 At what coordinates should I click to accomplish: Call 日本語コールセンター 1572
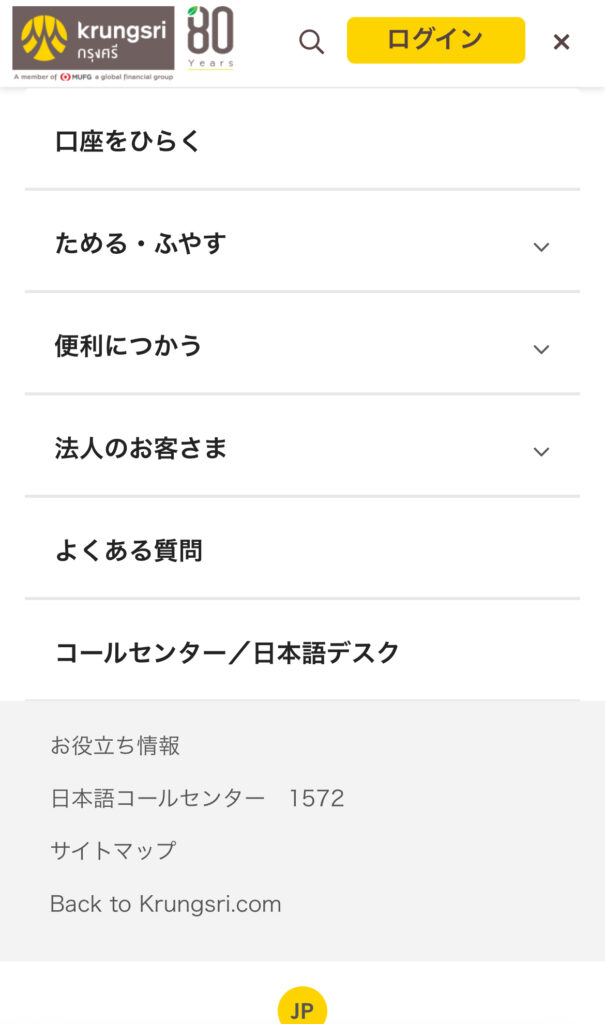click(x=197, y=798)
